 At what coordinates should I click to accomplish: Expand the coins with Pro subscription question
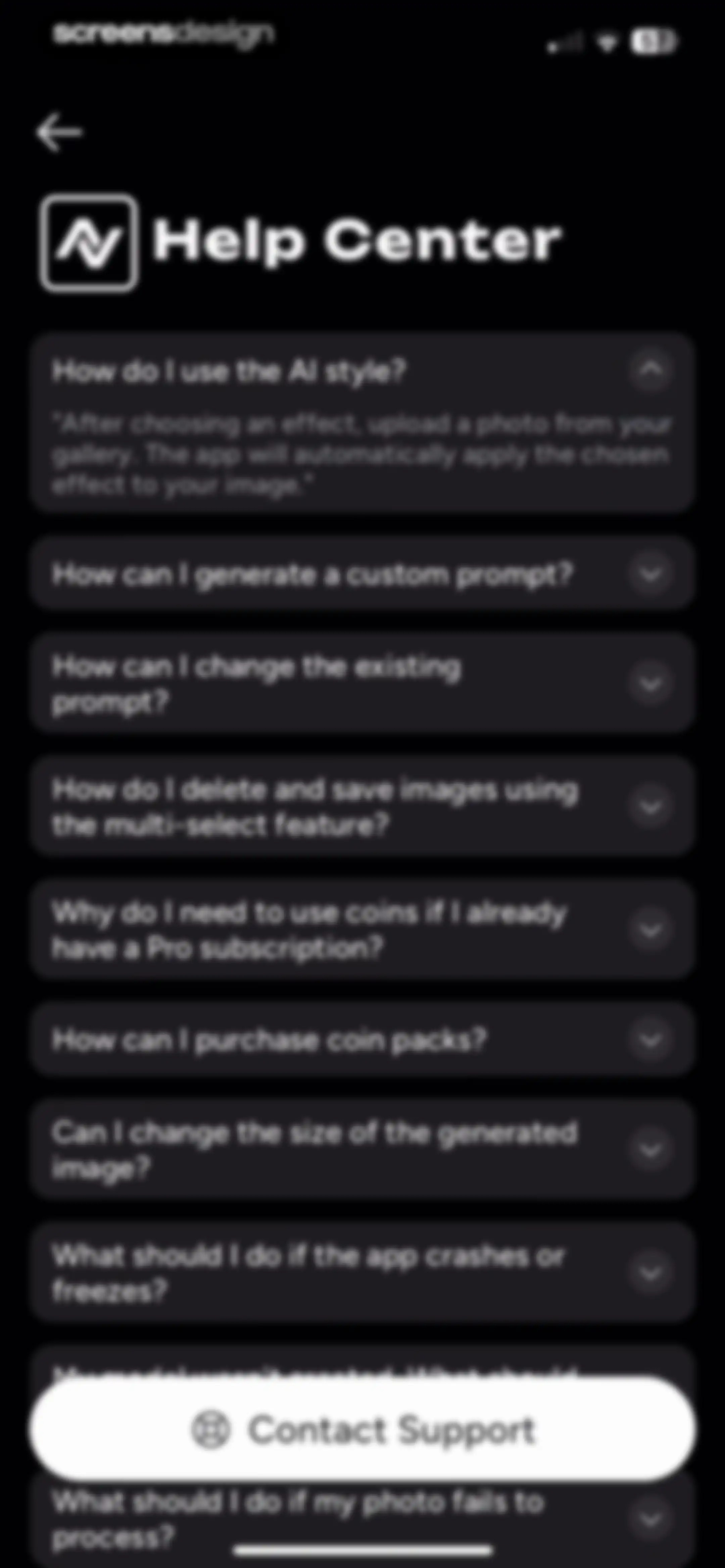(x=362, y=929)
